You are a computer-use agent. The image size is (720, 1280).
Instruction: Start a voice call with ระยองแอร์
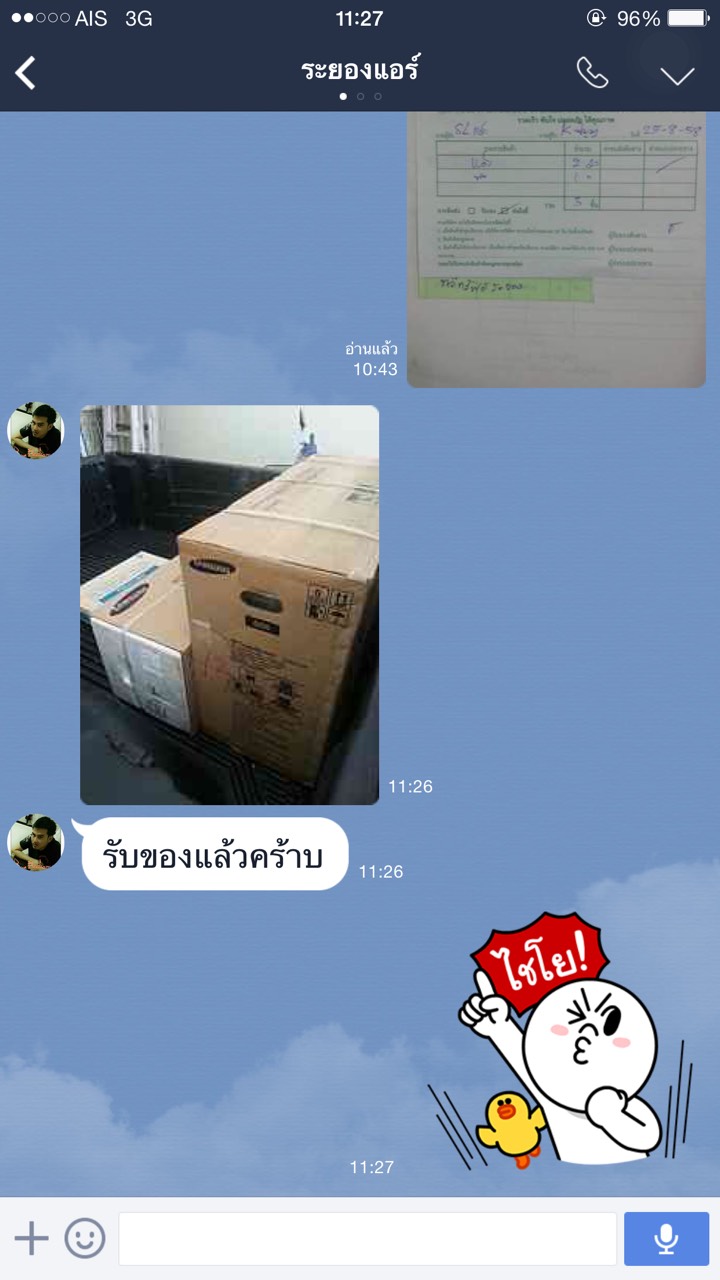pos(592,73)
